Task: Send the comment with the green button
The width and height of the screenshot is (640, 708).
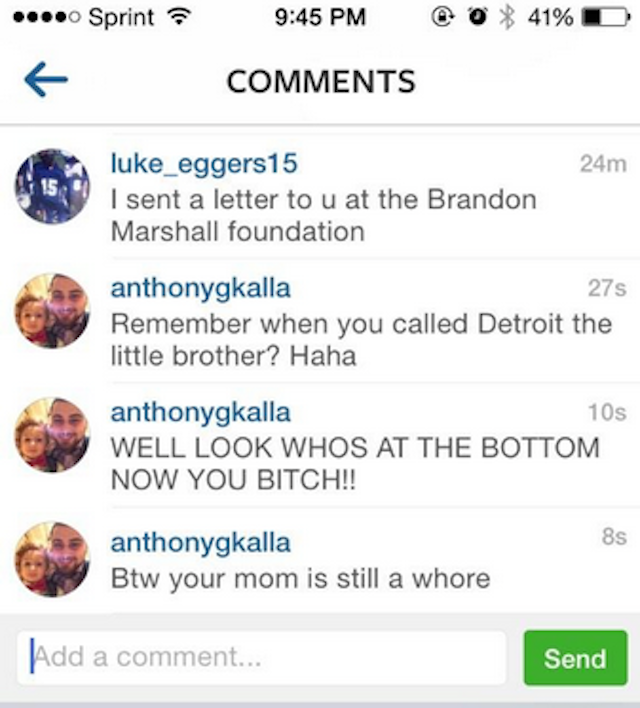Action: point(575,658)
